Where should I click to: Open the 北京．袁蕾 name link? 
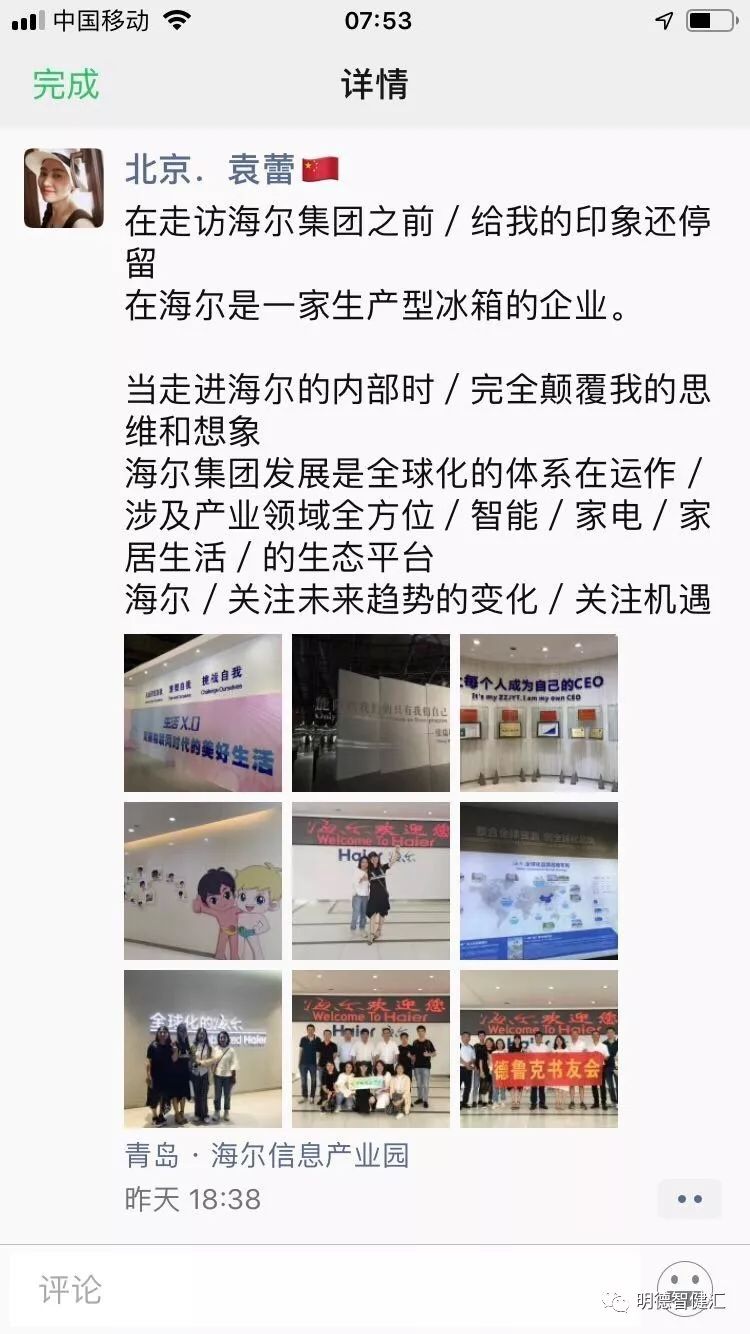click(209, 170)
